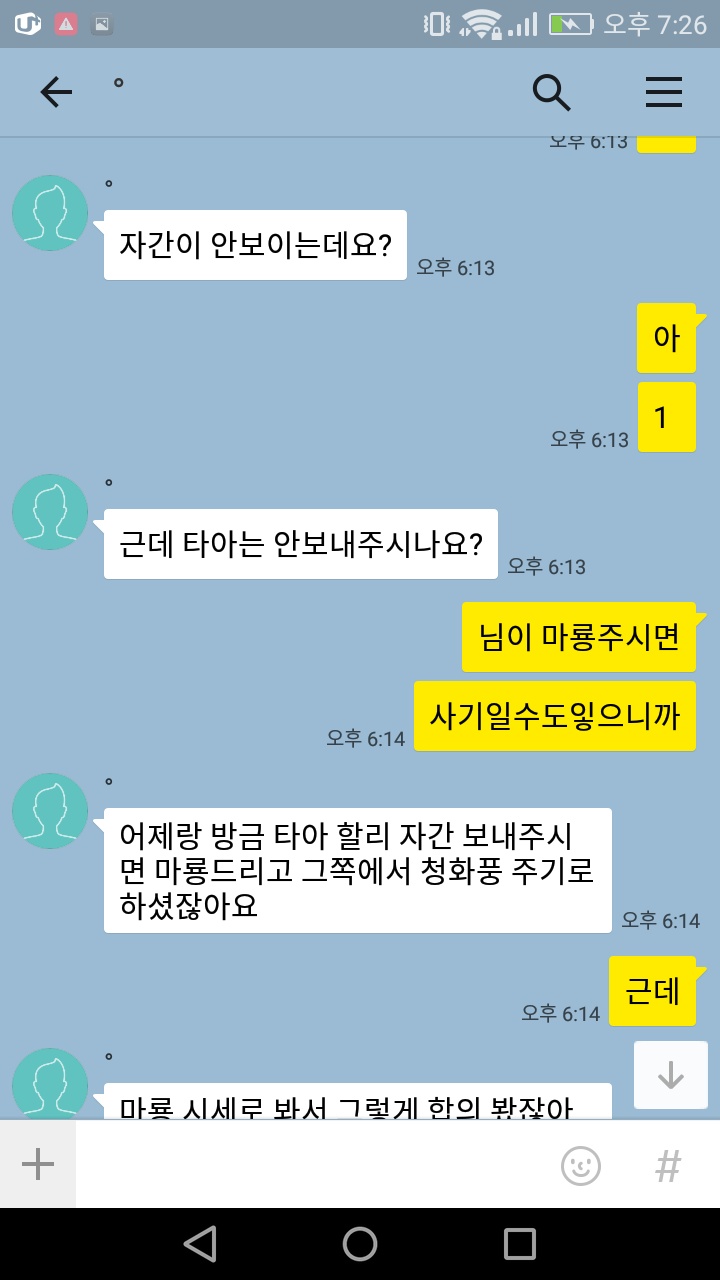Open the recent apps view

[520, 1244]
